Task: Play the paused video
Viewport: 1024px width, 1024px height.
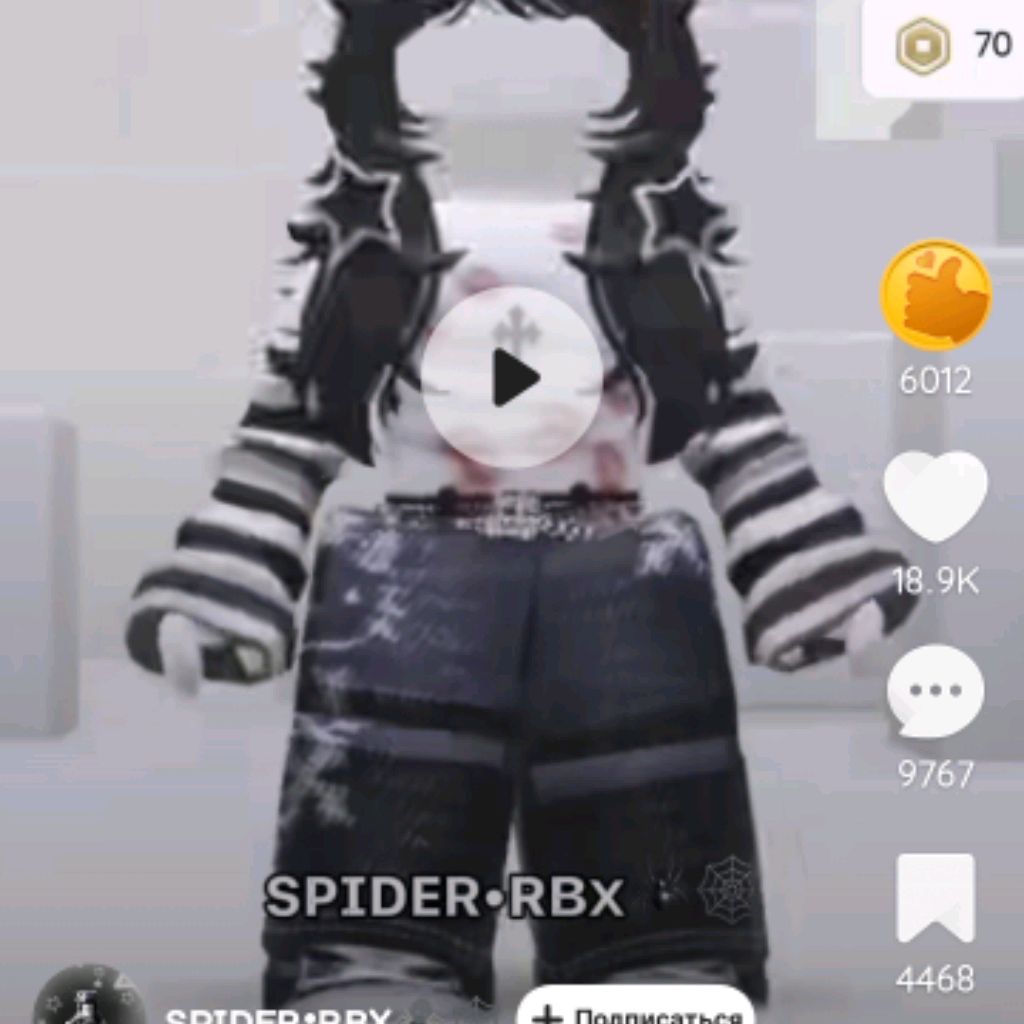Action: coord(511,379)
